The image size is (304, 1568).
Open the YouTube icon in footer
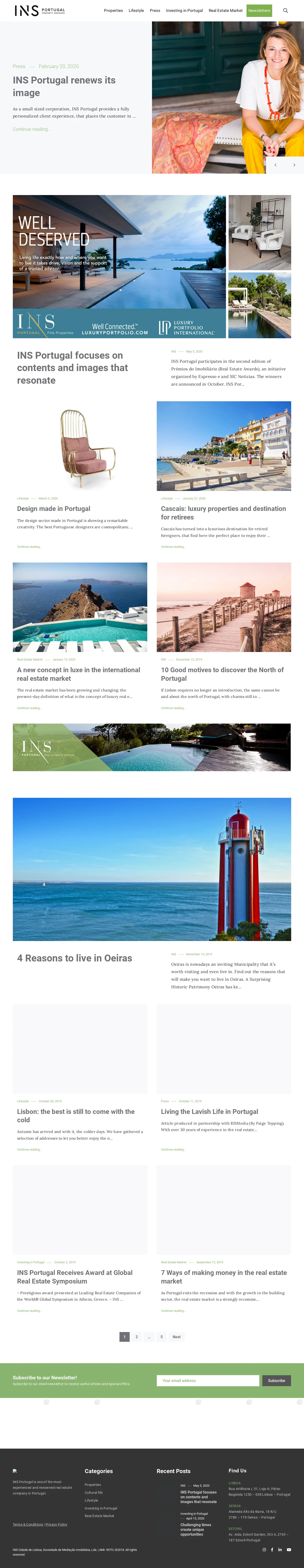click(x=289, y=1549)
